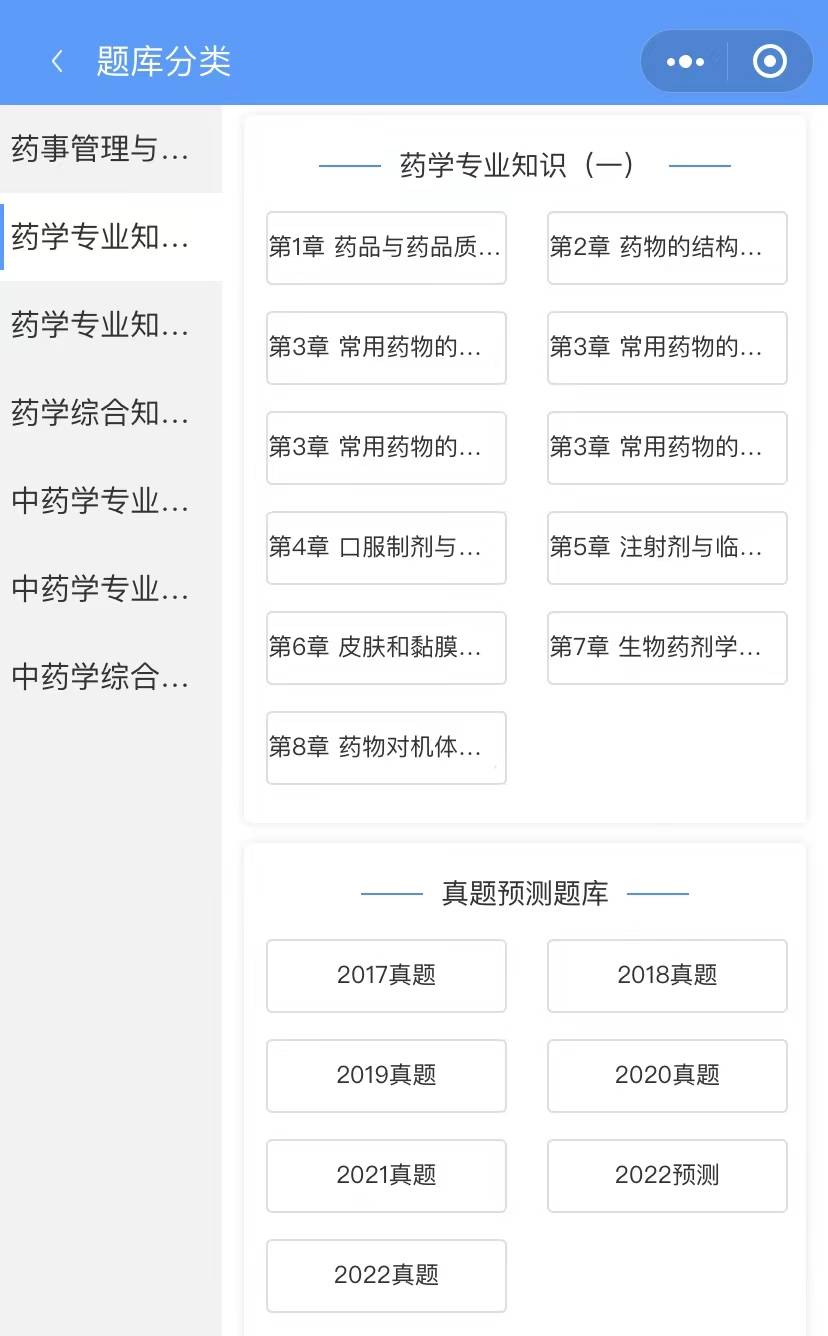Open 第7章 生物药剂学…

coord(667,648)
